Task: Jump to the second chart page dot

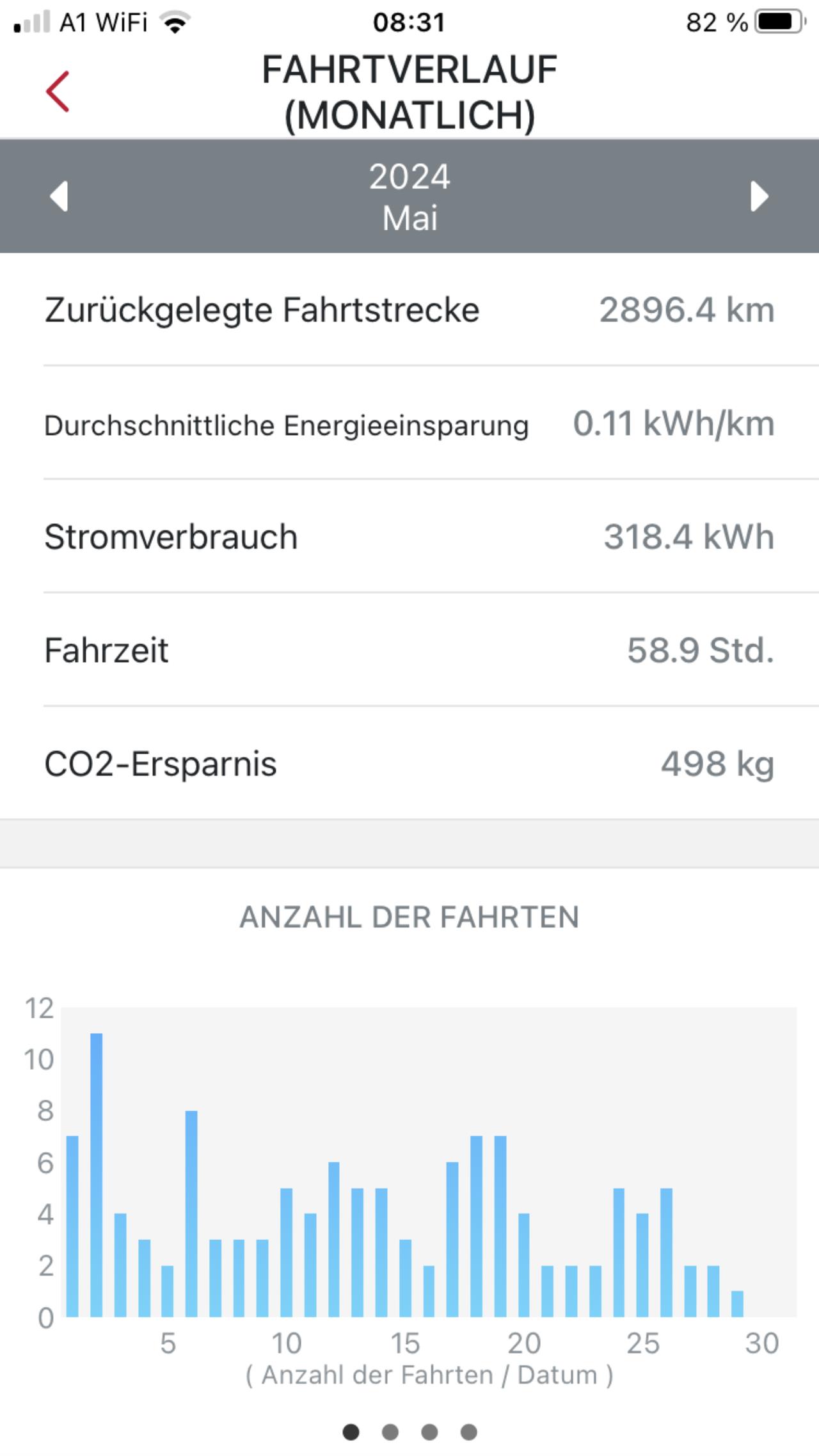Action: pyautogui.click(x=390, y=1432)
